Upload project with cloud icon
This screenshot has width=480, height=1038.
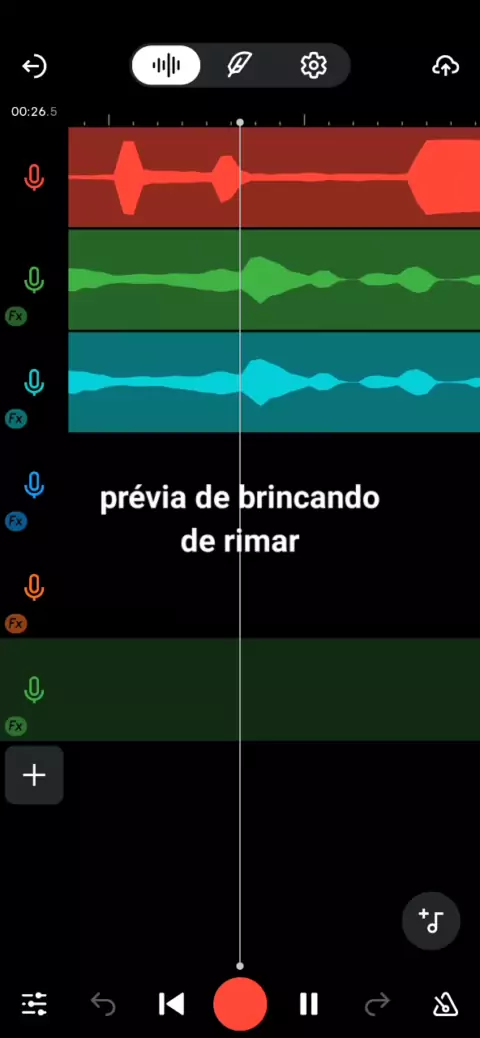446,66
